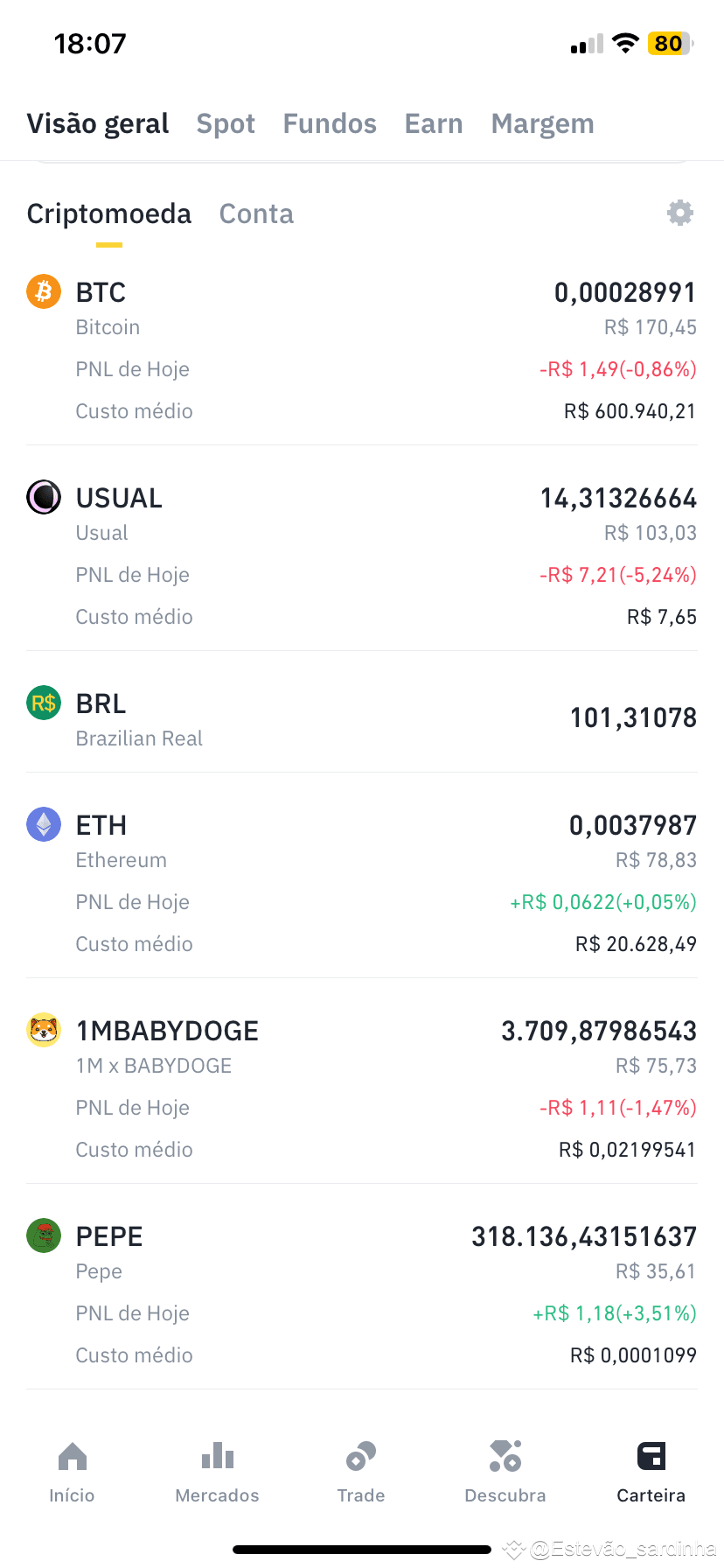This screenshot has height=1568, width=724.
Task: Select the USUAL token icon
Action: [x=43, y=497]
